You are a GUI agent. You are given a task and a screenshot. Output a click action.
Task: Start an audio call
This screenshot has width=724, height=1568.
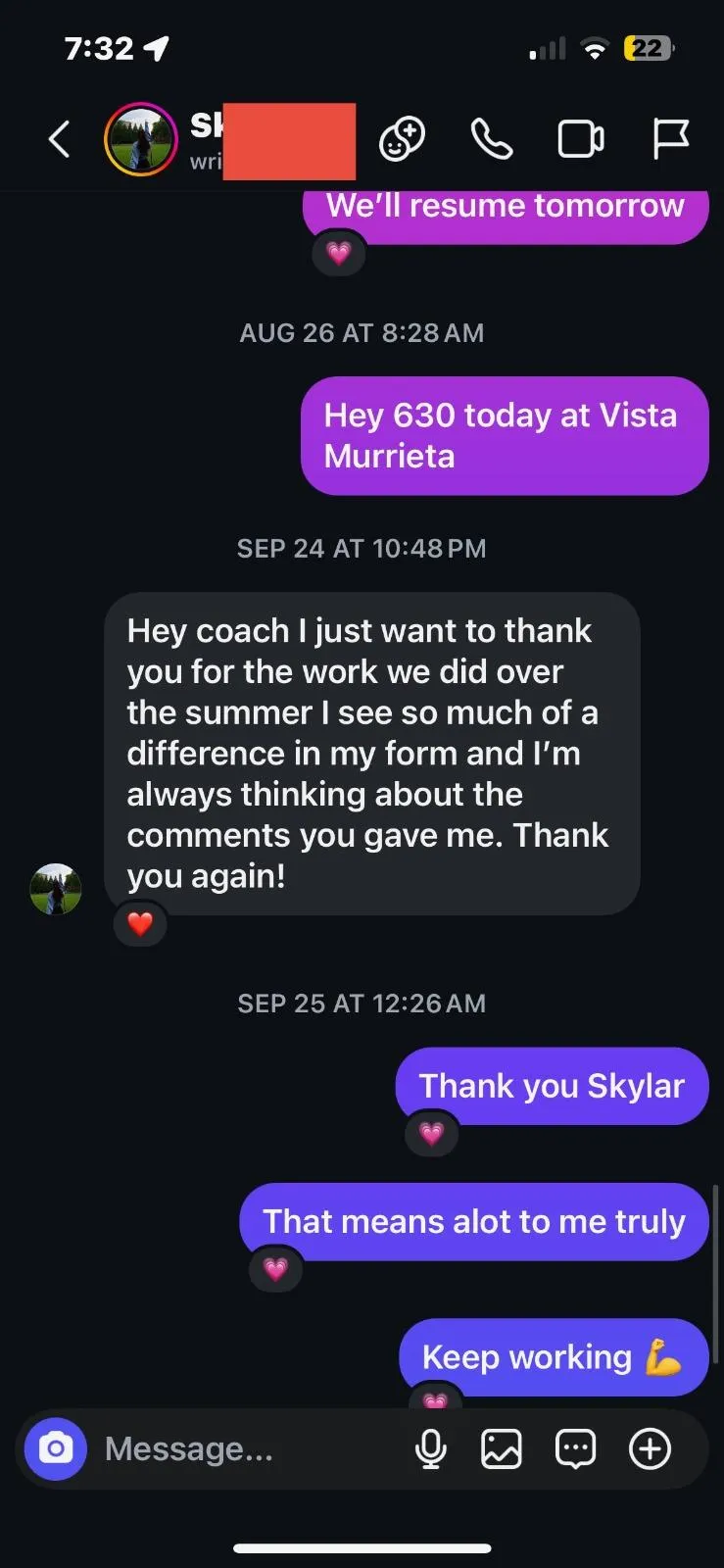point(491,139)
